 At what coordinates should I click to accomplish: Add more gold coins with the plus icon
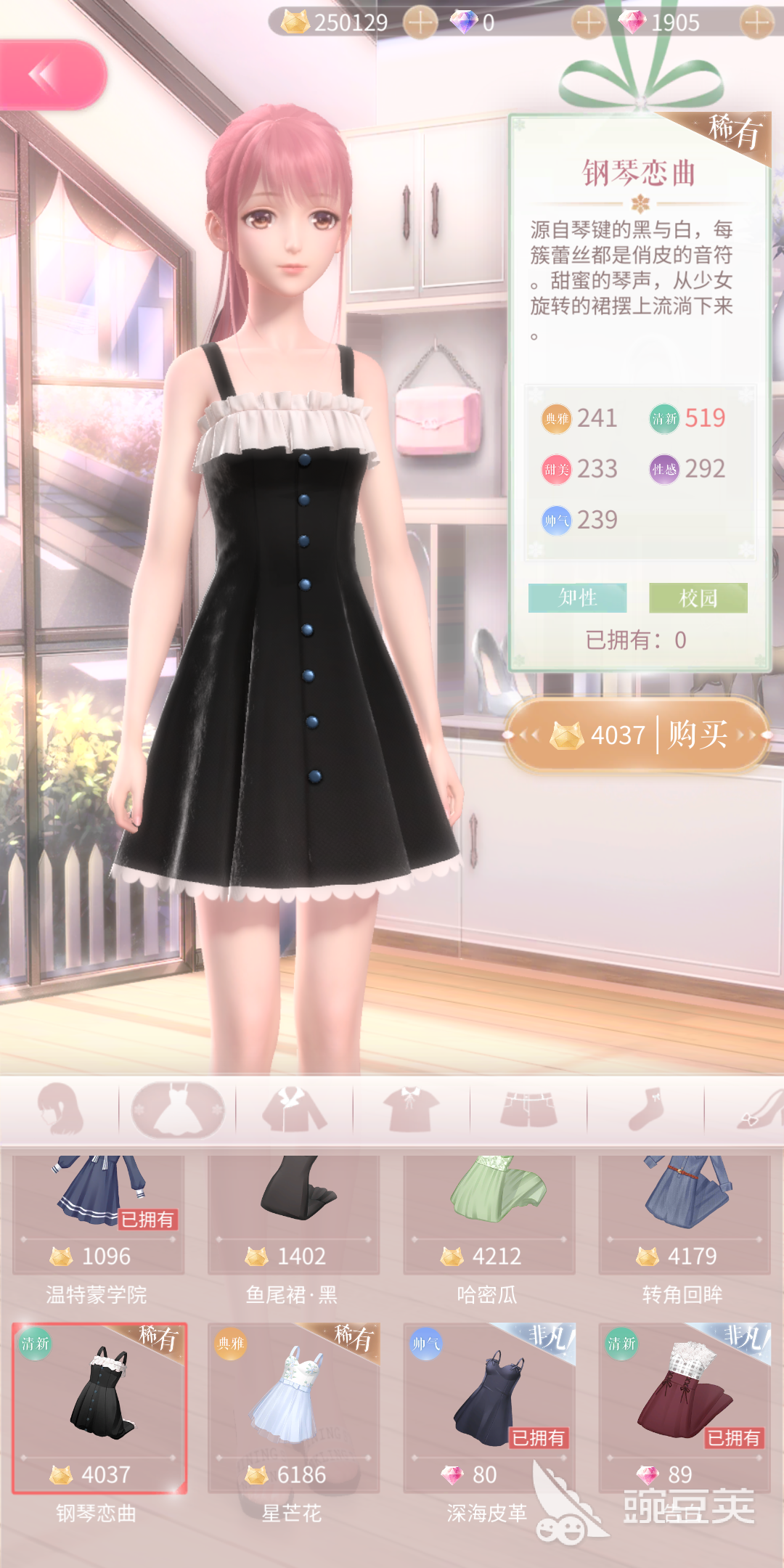[420, 23]
